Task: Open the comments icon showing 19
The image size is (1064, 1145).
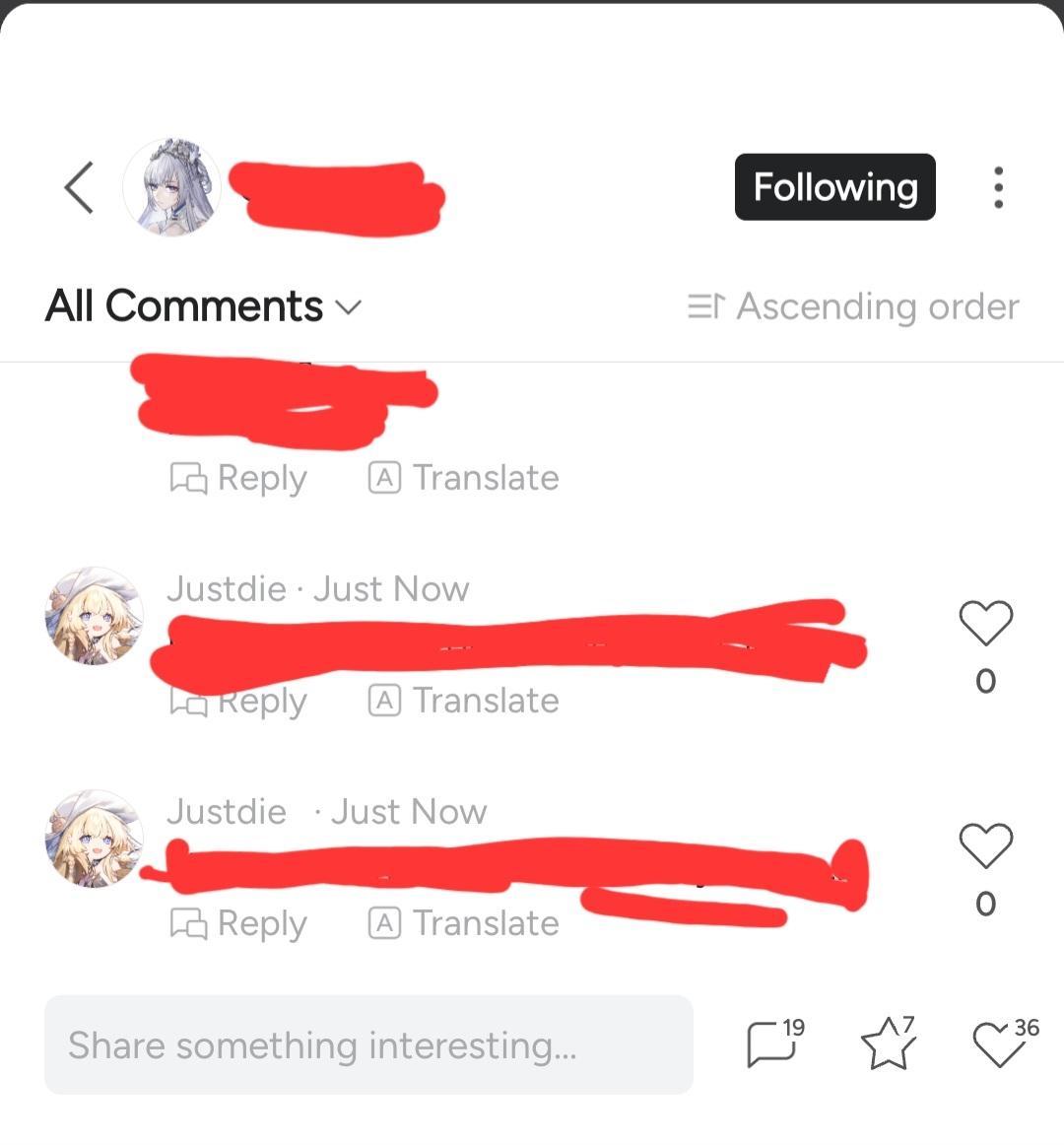Action: point(773,1044)
